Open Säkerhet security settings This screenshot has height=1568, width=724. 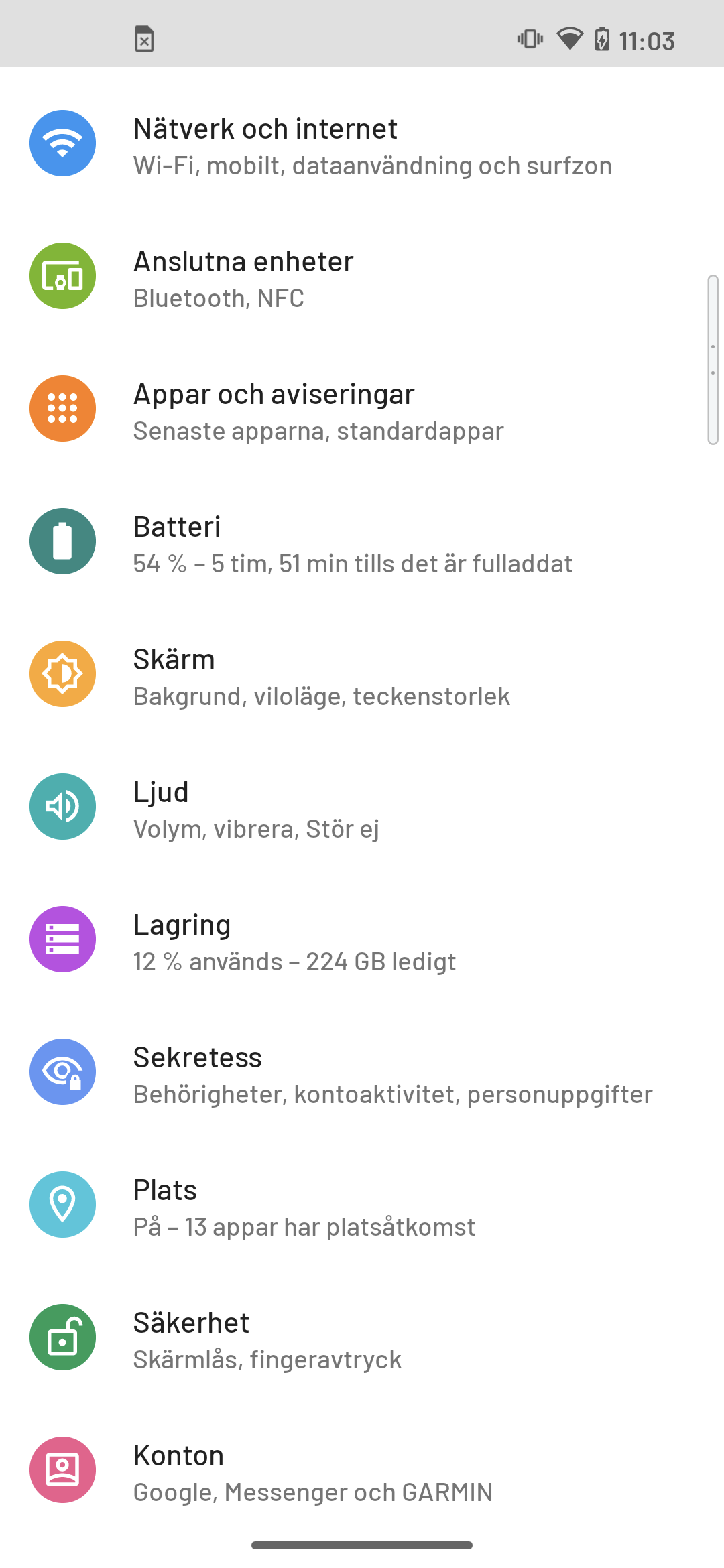click(362, 1338)
